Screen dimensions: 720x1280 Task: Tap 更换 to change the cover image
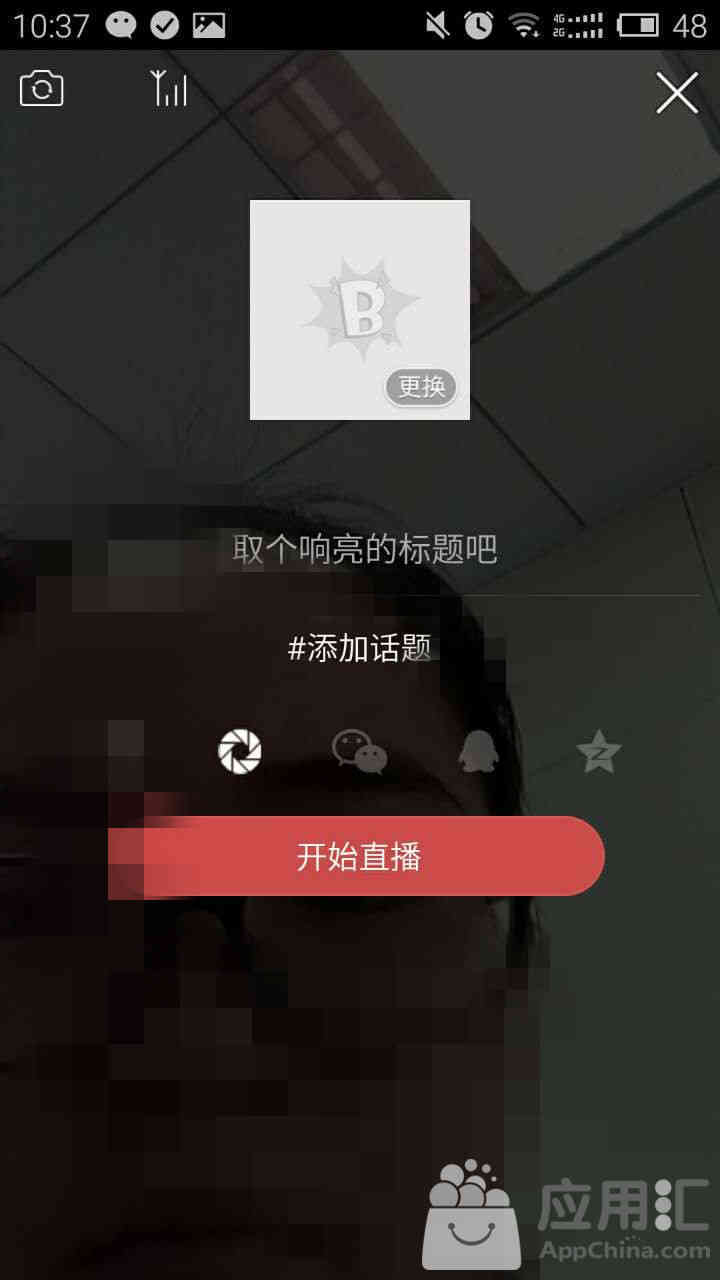tap(421, 388)
